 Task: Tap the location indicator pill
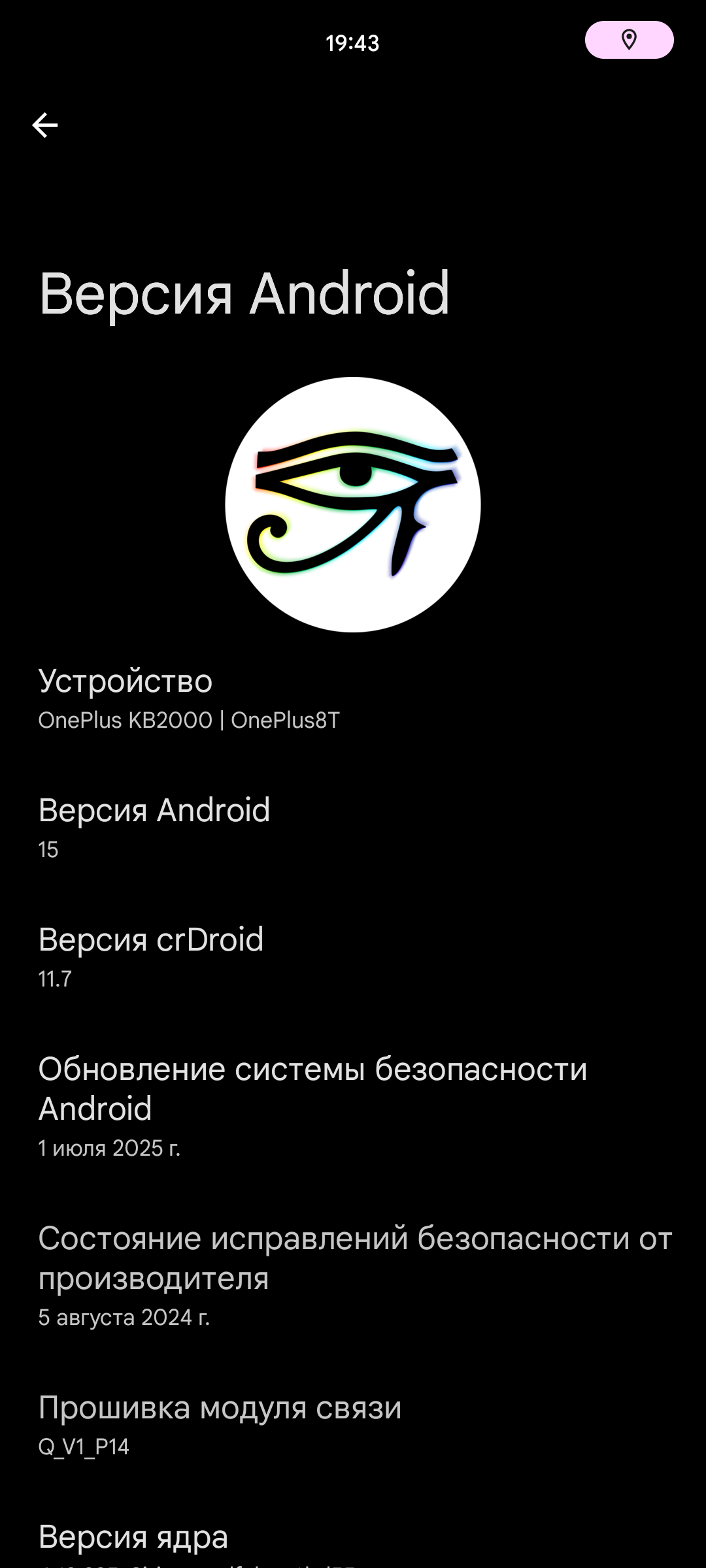(x=629, y=40)
